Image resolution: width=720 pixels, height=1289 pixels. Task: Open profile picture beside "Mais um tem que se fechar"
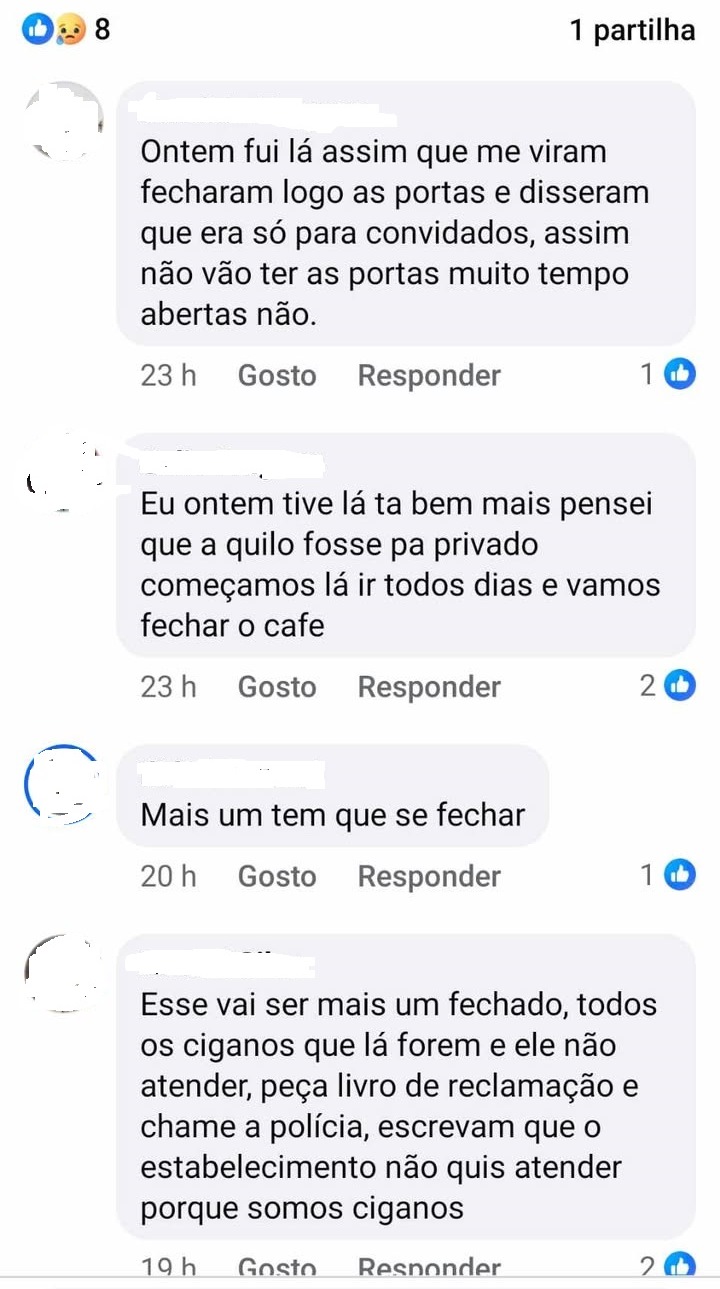(62, 787)
